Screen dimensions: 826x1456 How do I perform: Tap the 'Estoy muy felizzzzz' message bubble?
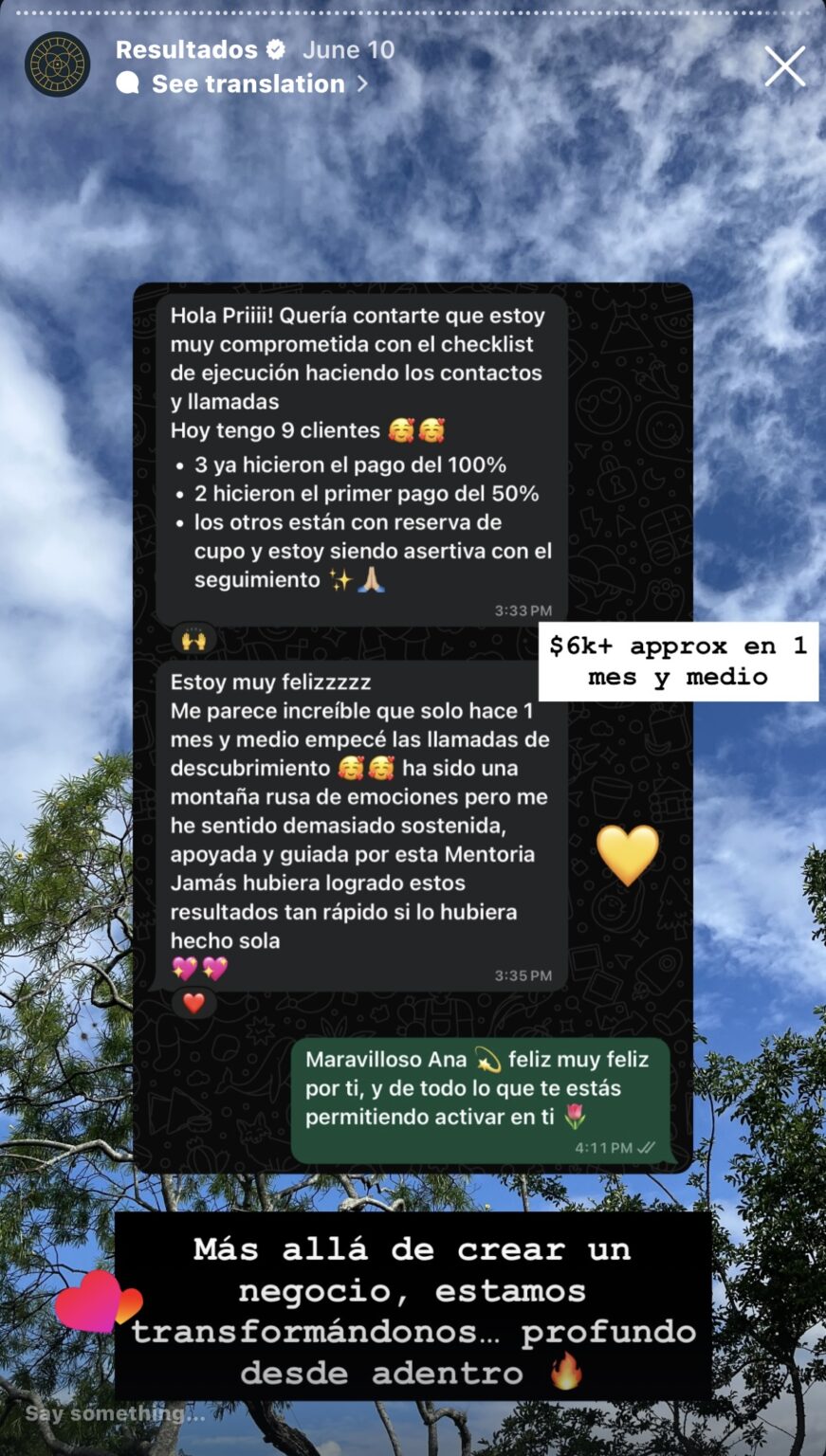360,825
